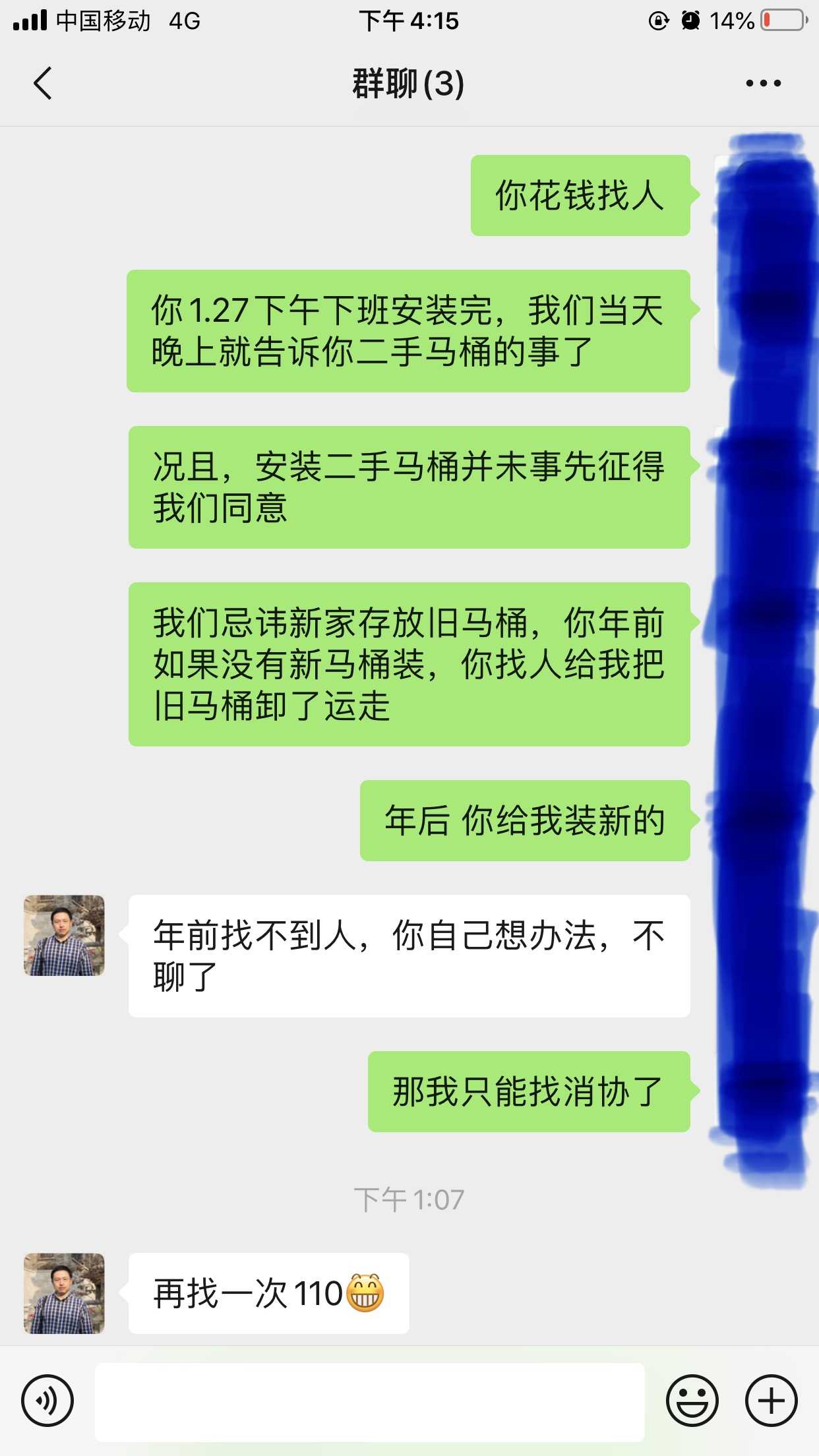
Task: Open sender's avatar beside 年前找不到人 message
Action: [x=64, y=935]
